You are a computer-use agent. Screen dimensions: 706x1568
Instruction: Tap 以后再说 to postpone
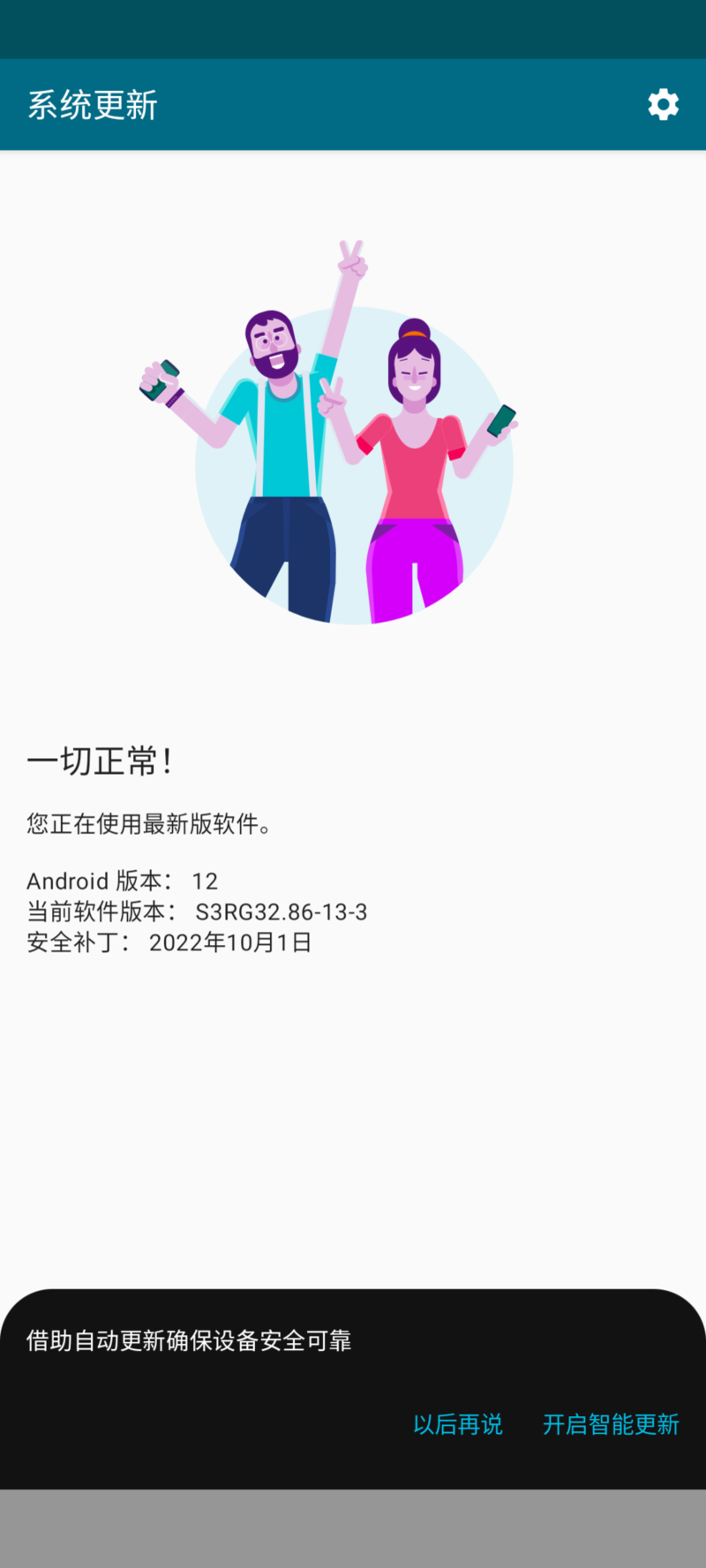tap(458, 1424)
